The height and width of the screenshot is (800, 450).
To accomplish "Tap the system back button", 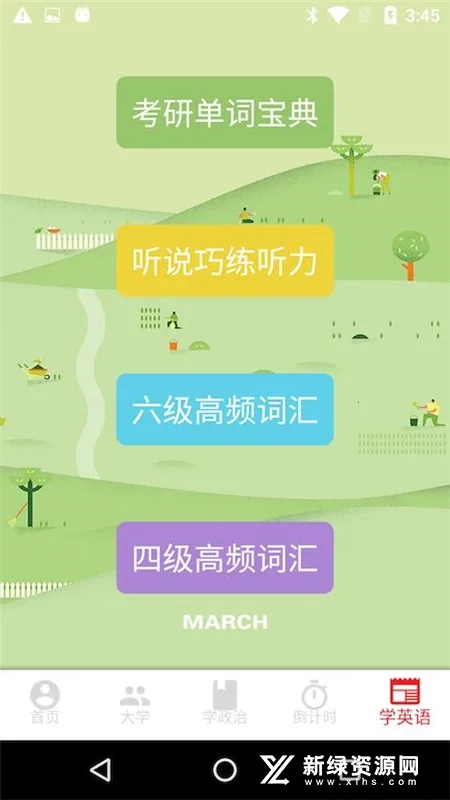I will [x=101, y=770].
